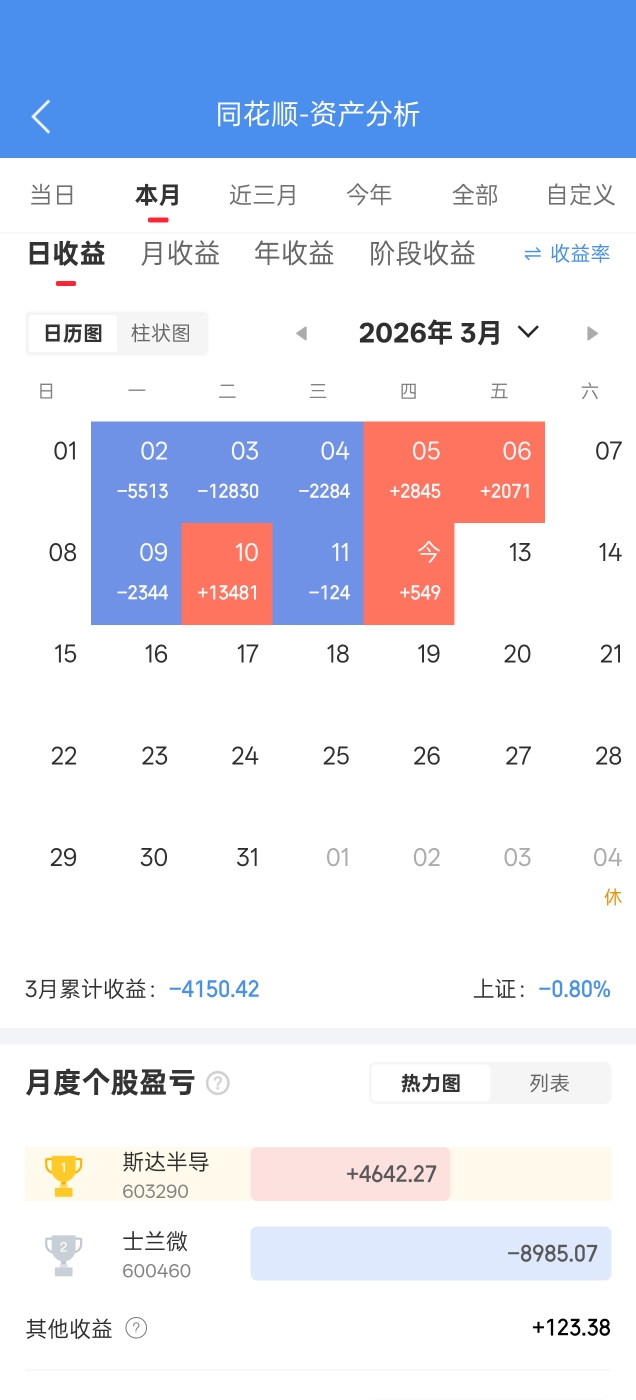Viewport: 636px width, 1400px height.
Task: Open 斯达半导 stock profit row
Action: tap(318, 1174)
